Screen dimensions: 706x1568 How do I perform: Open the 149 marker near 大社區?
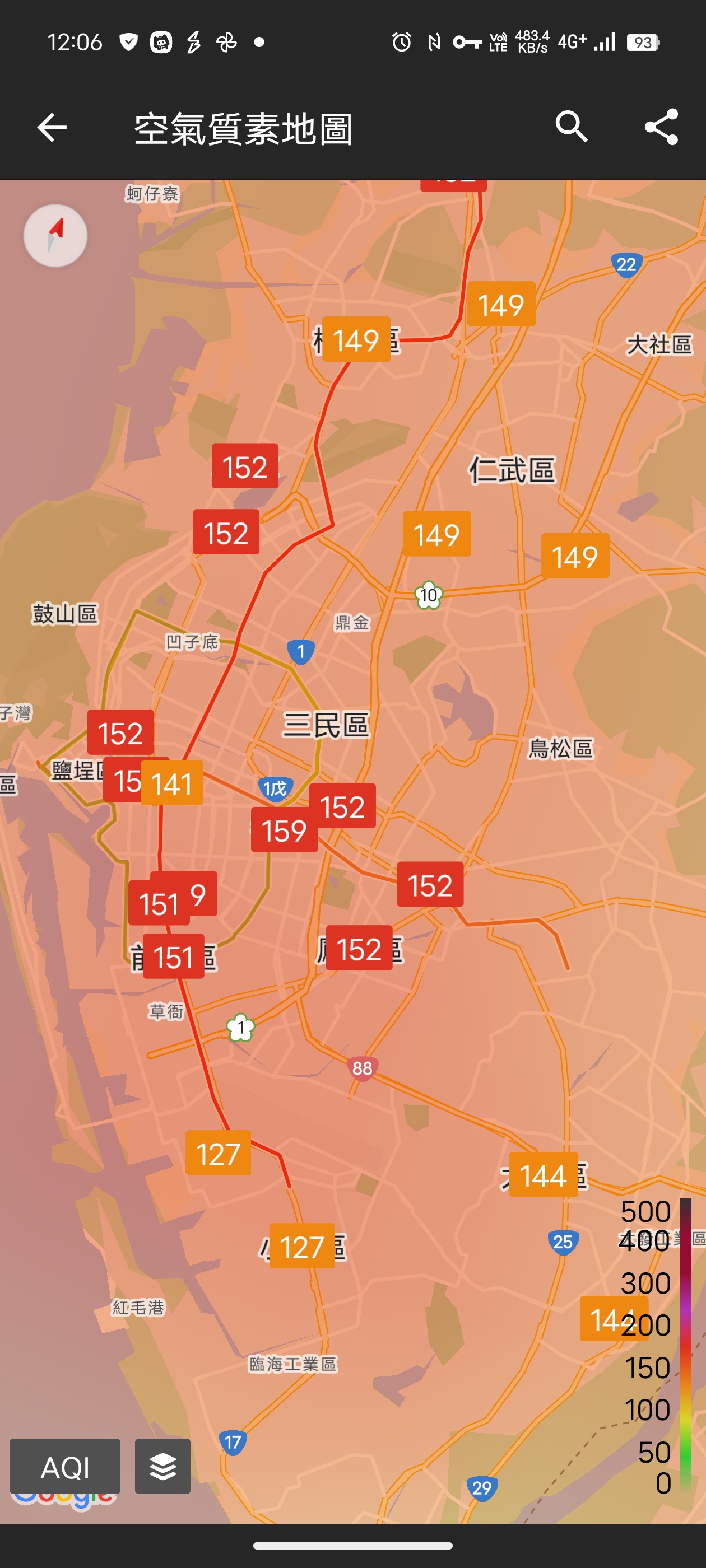click(501, 304)
